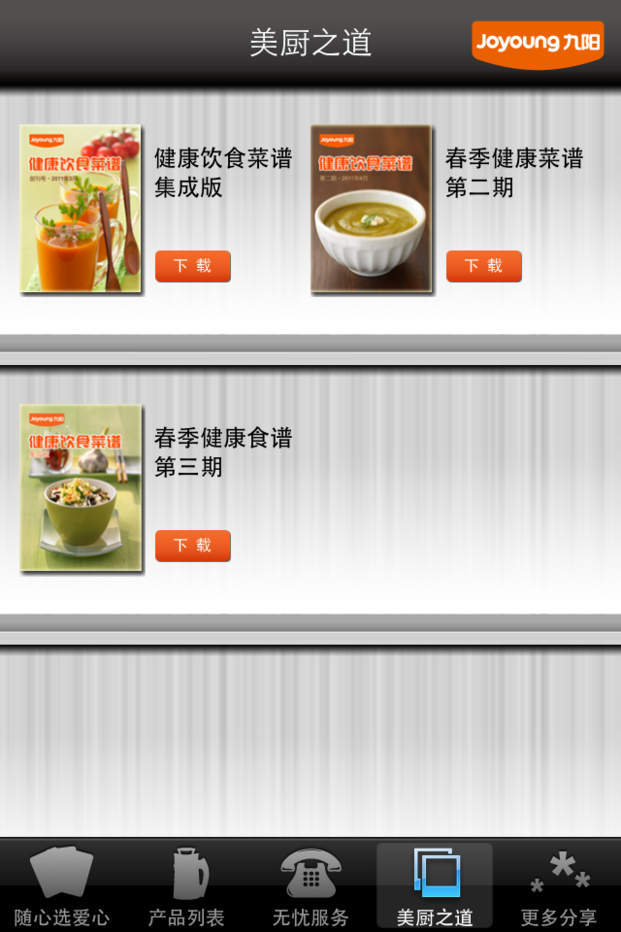The image size is (621, 932).
Task: Download 春季健康菜谱第二期
Action: coord(483,266)
